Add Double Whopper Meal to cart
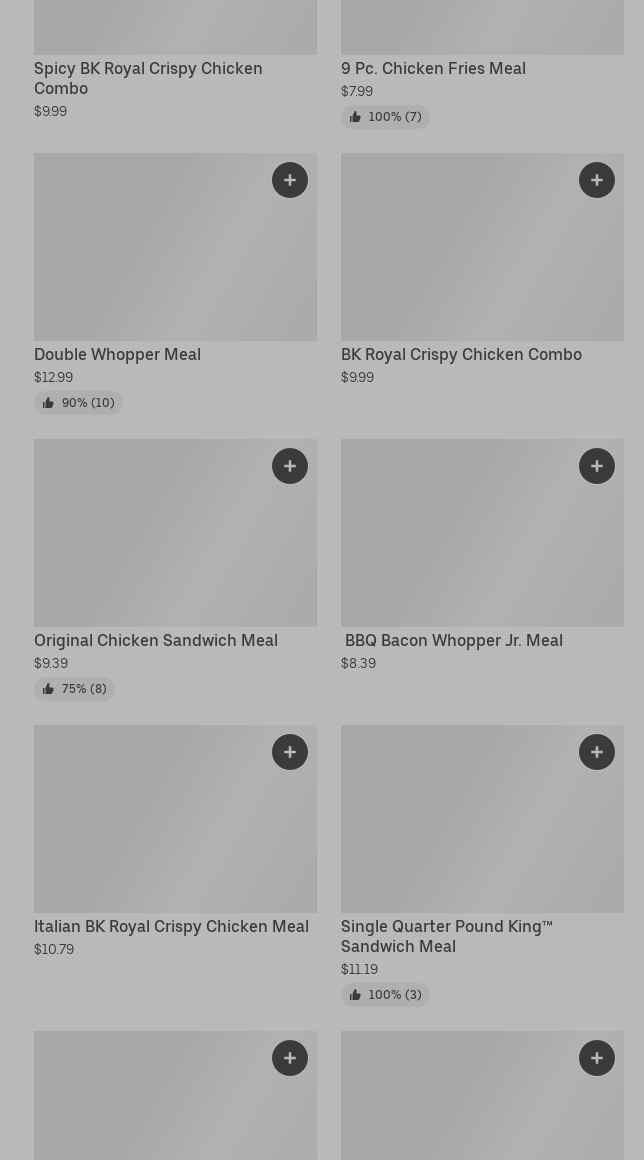This screenshot has width=644, height=1160. pyautogui.click(x=290, y=180)
